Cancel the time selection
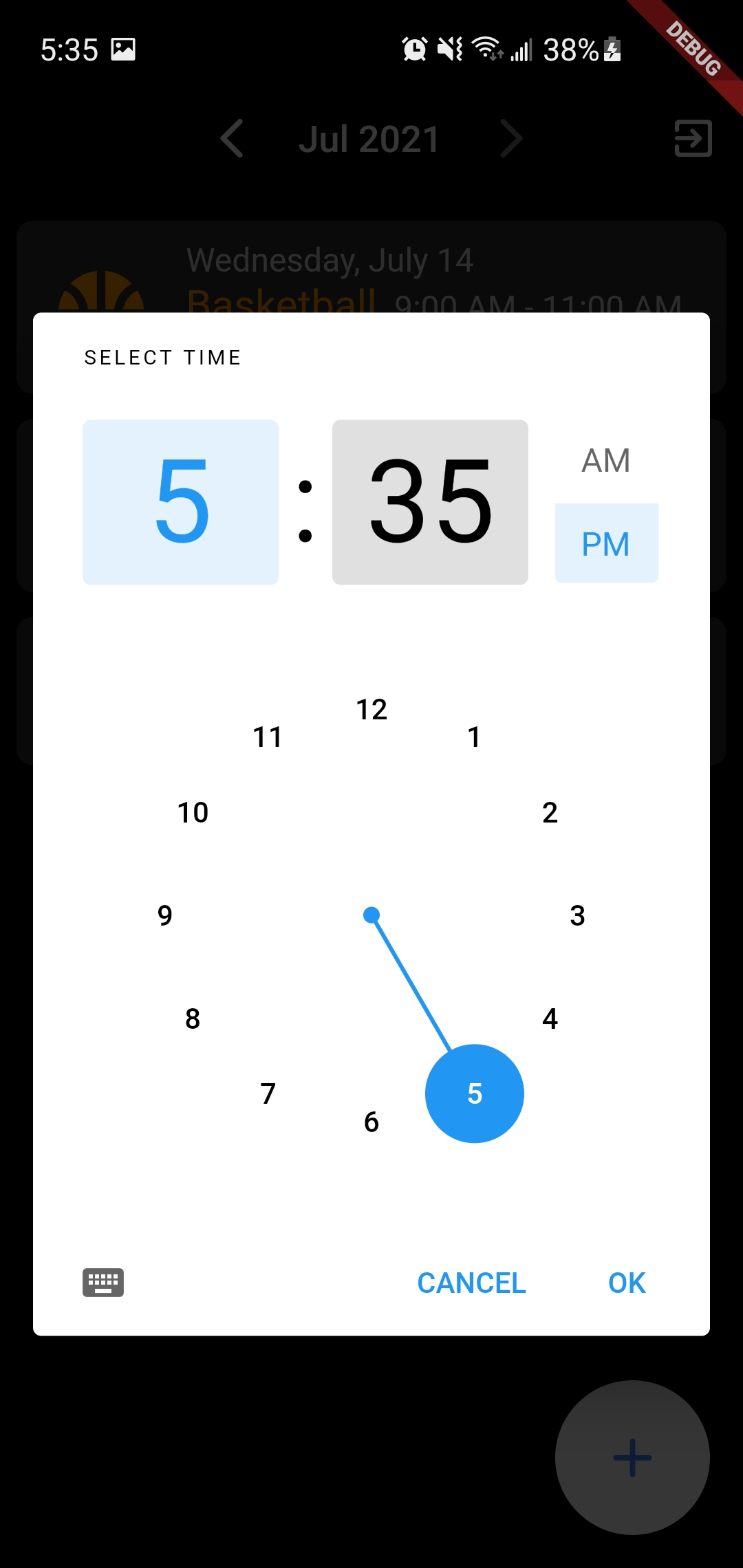 tap(471, 1283)
